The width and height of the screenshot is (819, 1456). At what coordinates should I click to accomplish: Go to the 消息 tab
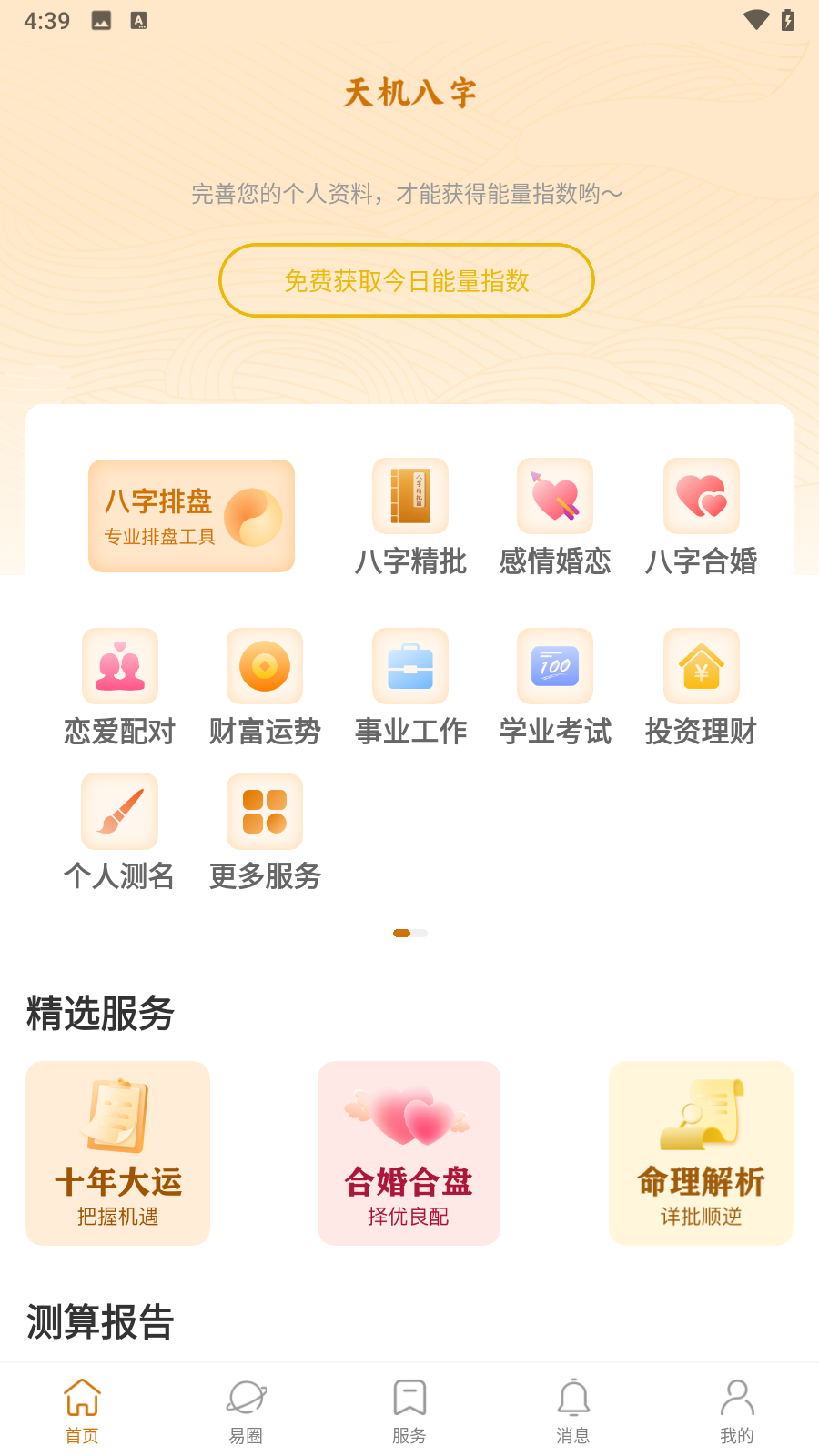click(573, 1410)
